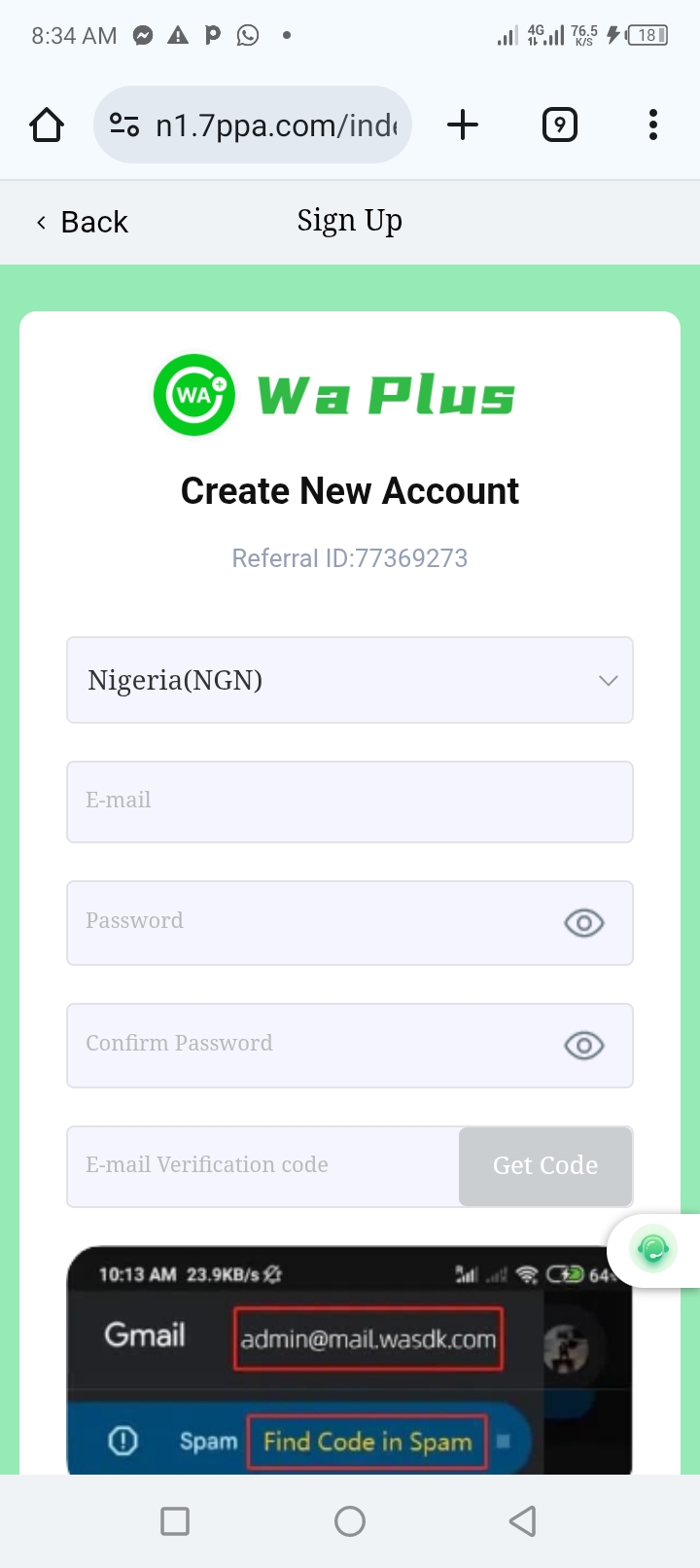Image resolution: width=700 pixels, height=1568 pixels.
Task: Reveal the Confirm Password entry
Action: point(583,1046)
